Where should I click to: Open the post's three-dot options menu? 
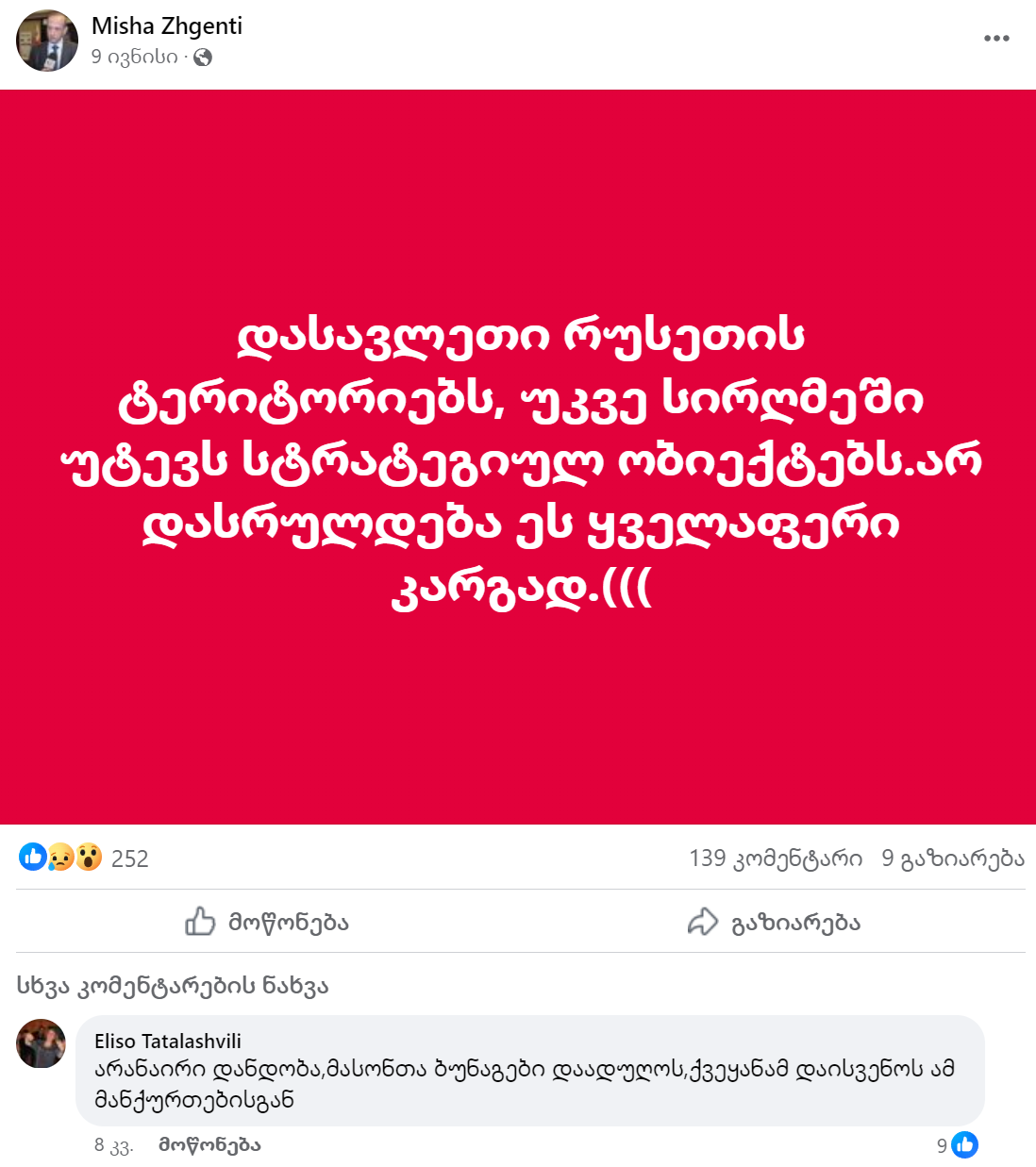pos(996,39)
